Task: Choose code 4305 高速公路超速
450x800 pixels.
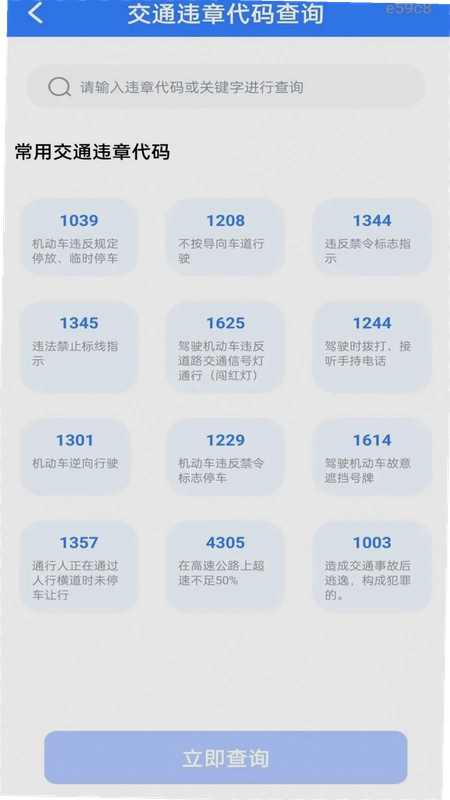Action: tap(226, 566)
